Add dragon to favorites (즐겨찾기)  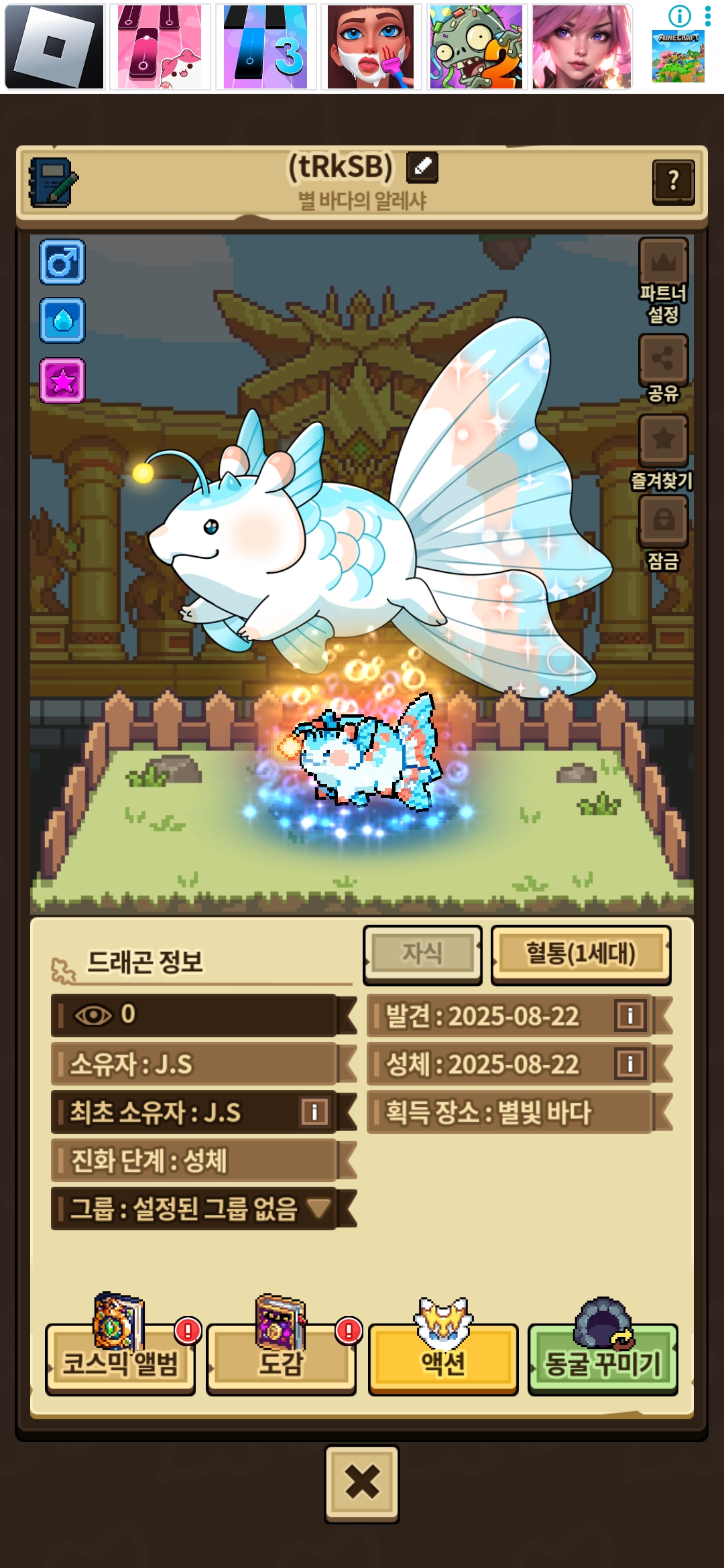(663, 440)
